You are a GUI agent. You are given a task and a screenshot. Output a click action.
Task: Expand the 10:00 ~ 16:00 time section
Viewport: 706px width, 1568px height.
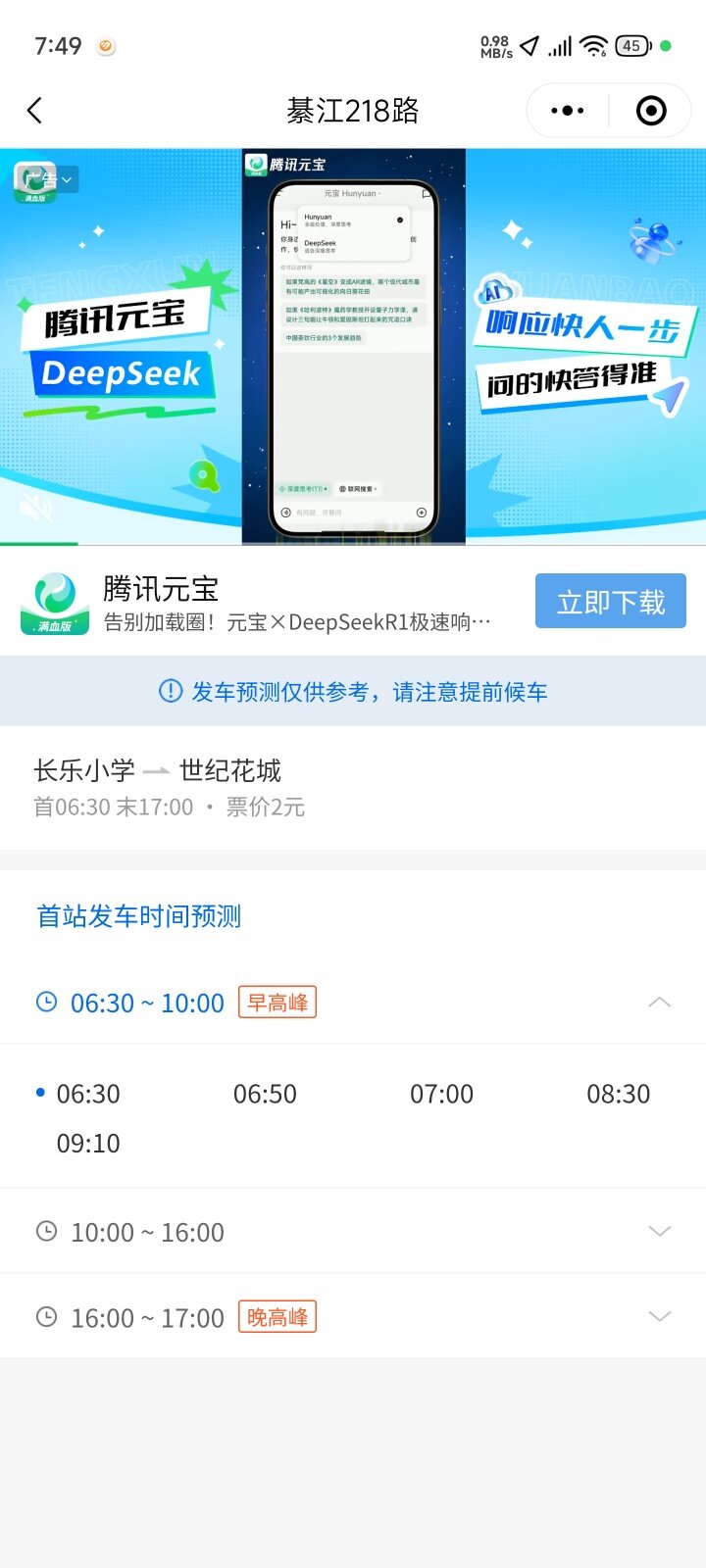coord(660,1232)
